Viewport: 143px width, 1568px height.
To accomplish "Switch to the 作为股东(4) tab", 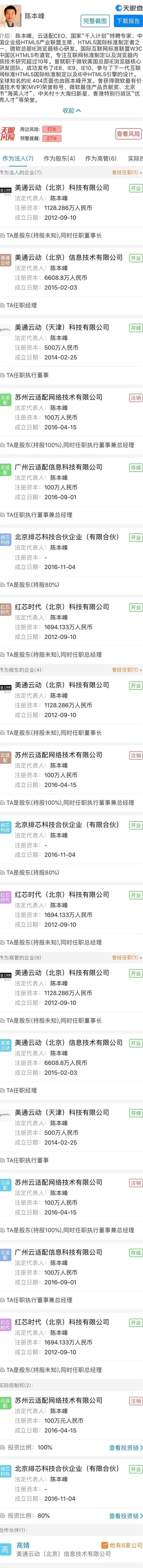I will 59,158.
